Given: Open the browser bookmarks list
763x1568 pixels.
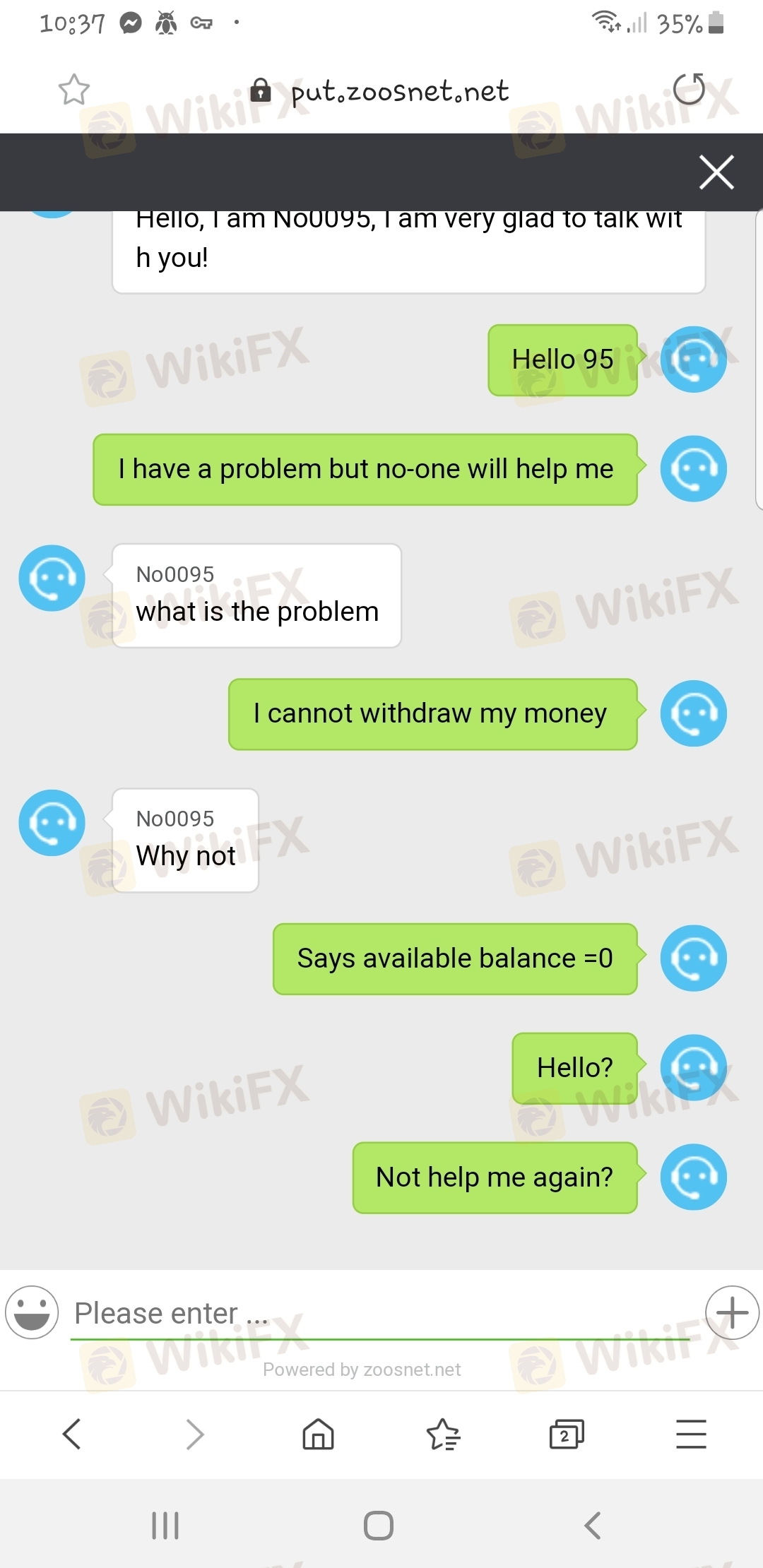Looking at the screenshot, I should (x=443, y=1434).
